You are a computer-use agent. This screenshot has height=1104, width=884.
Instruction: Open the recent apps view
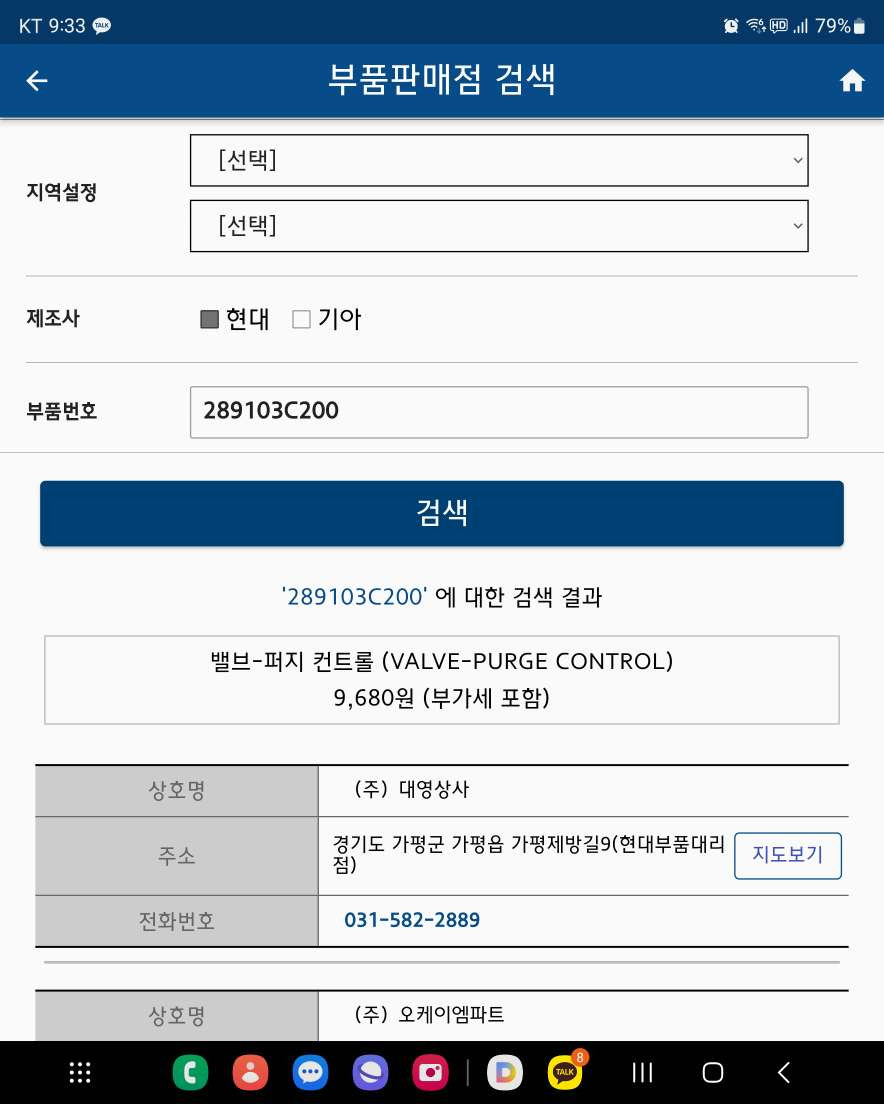pyautogui.click(x=642, y=1072)
